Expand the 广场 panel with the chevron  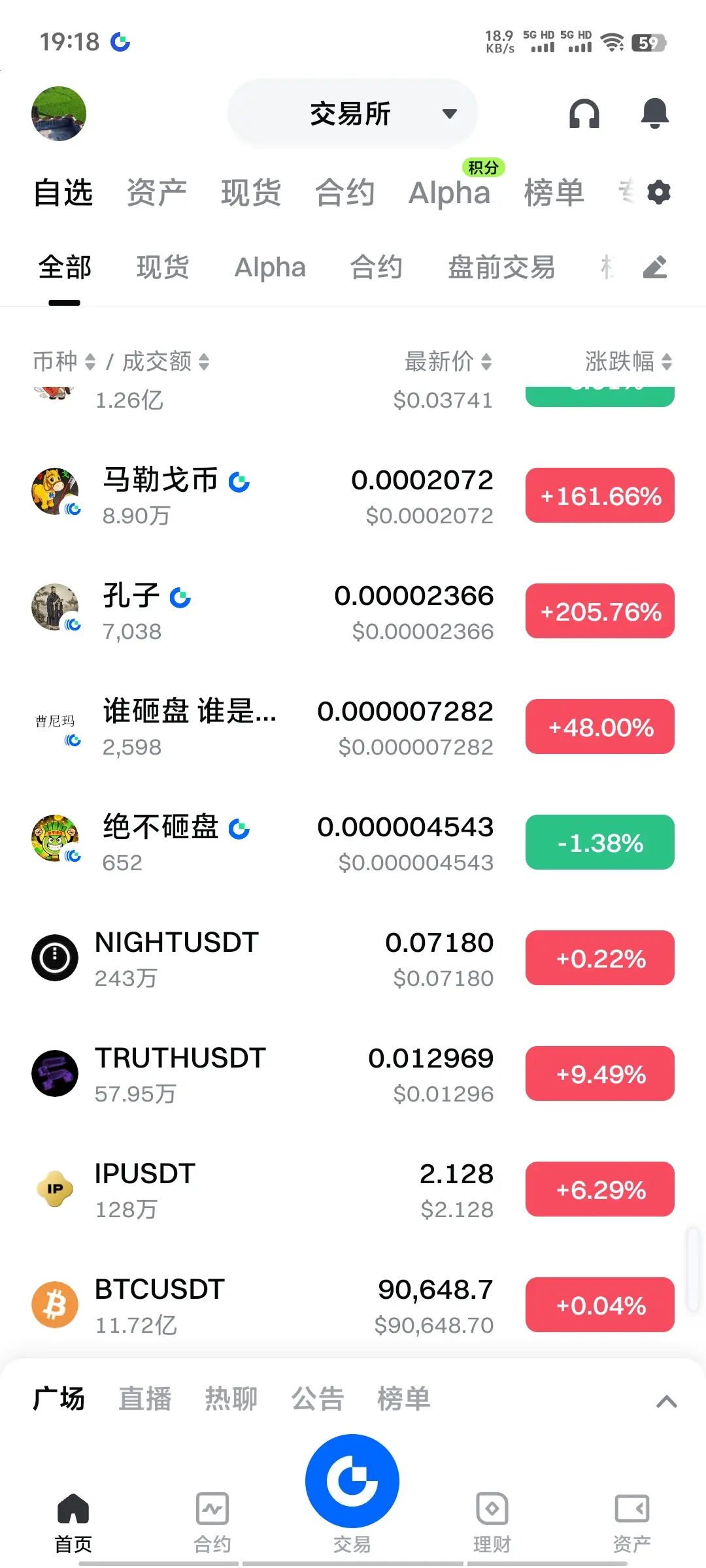[666, 1401]
